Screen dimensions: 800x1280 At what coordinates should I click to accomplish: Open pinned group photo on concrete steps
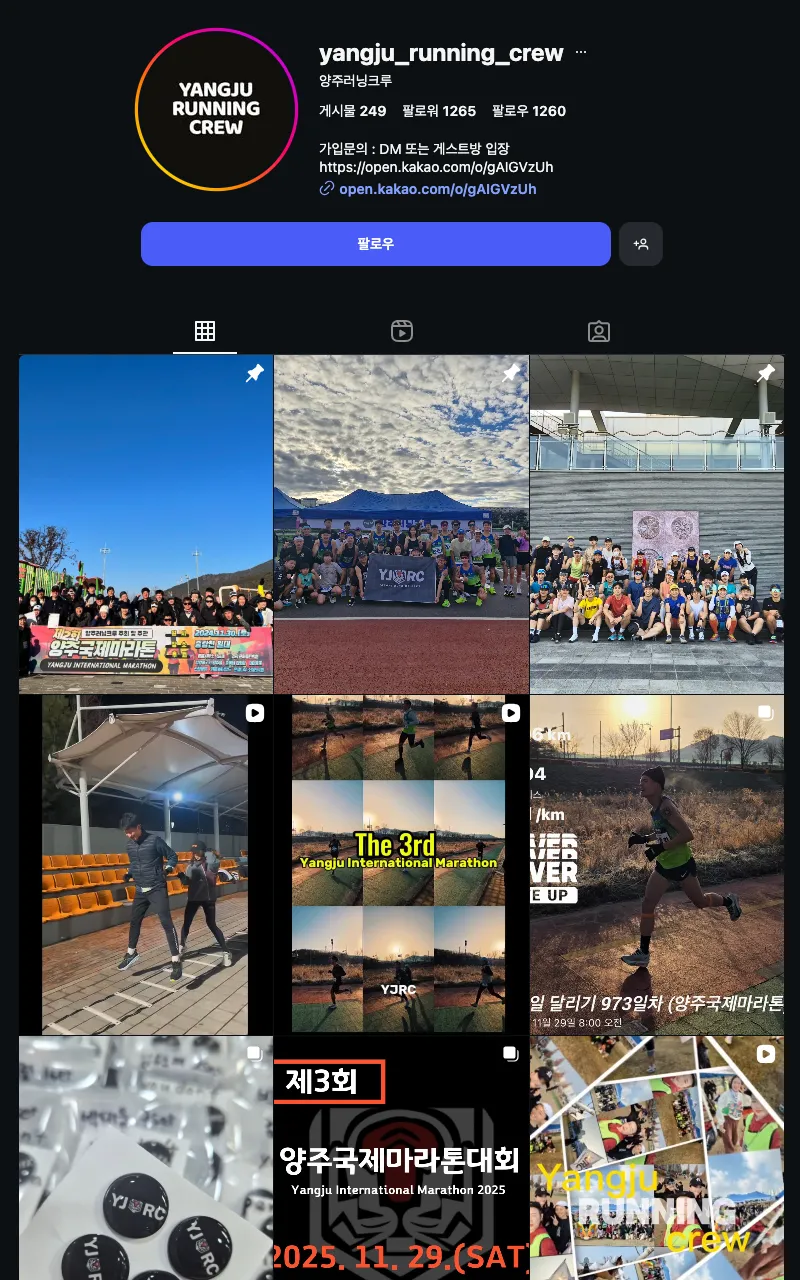point(657,524)
